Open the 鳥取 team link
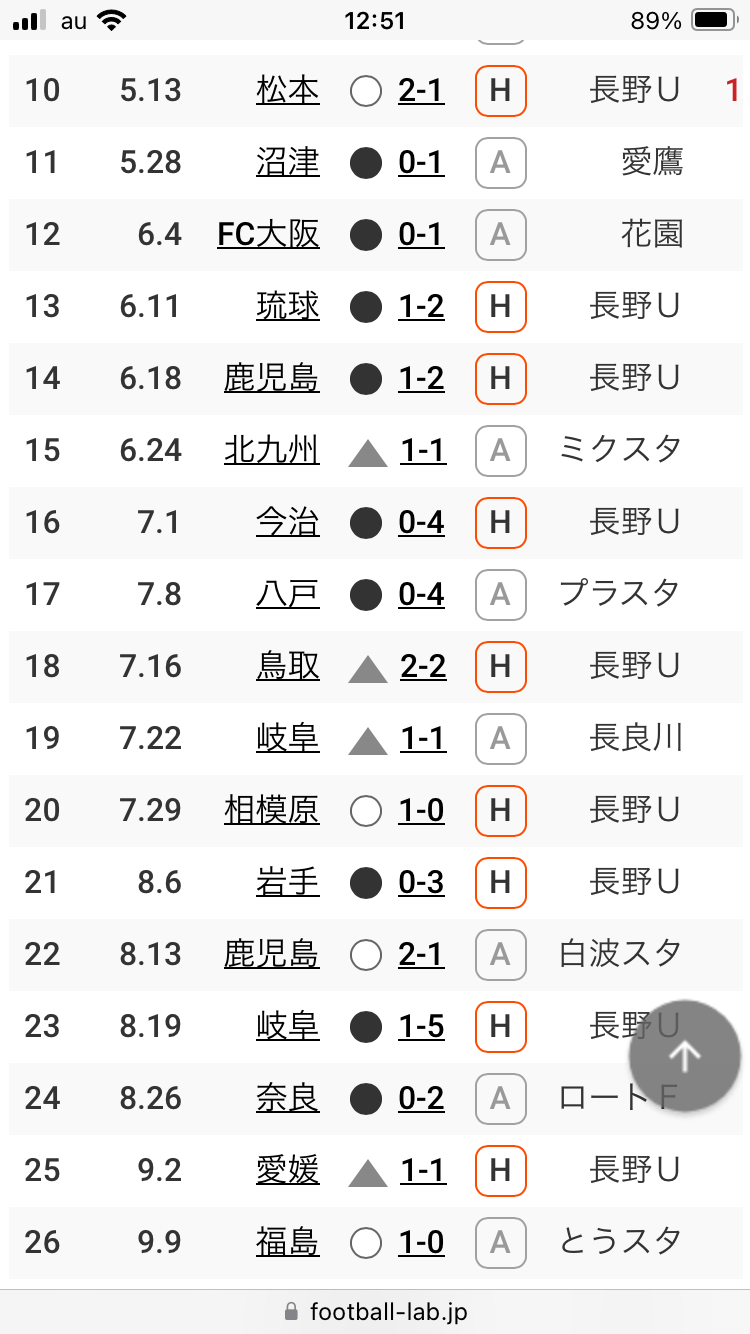 click(x=288, y=666)
